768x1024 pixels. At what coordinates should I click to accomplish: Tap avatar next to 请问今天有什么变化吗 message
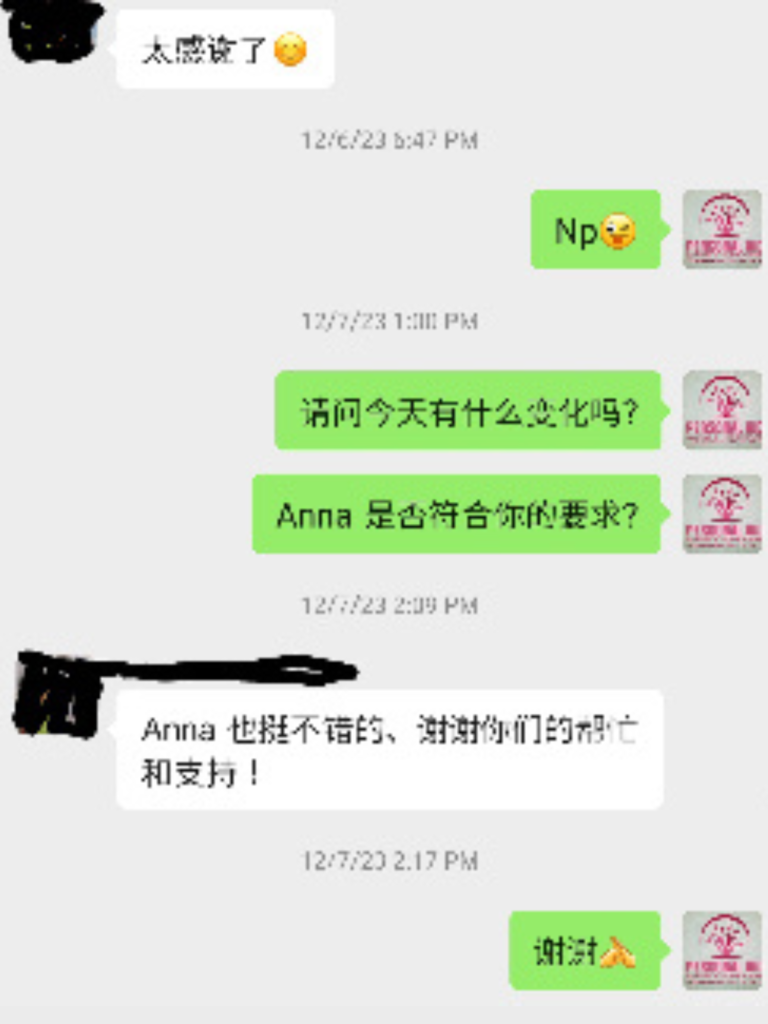(722, 409)
